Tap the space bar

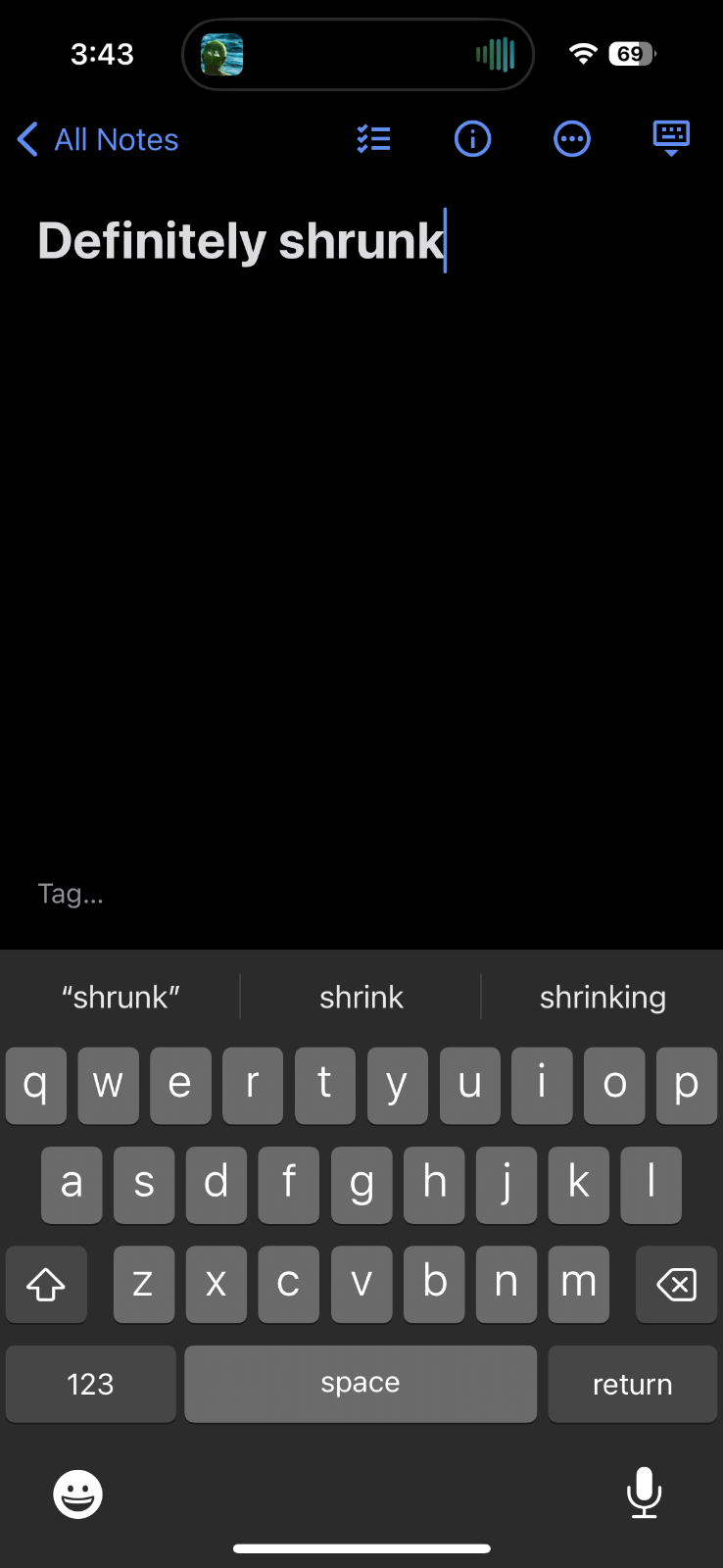361,1384
